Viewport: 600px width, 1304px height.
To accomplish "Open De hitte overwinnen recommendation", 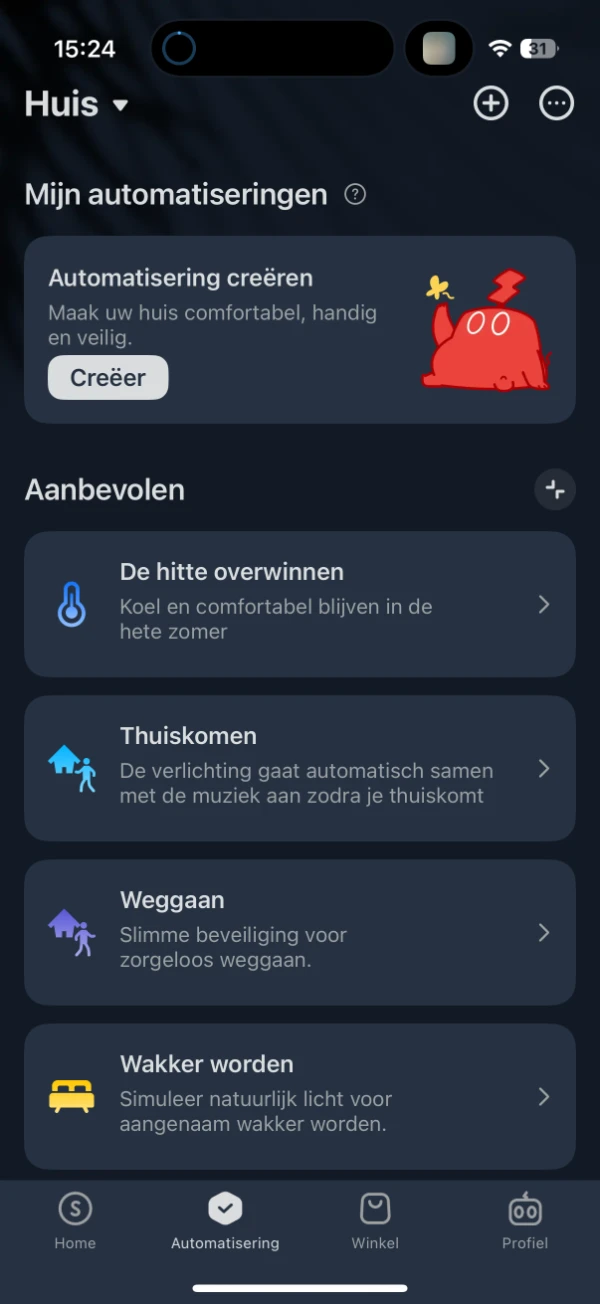I will 300,604.
